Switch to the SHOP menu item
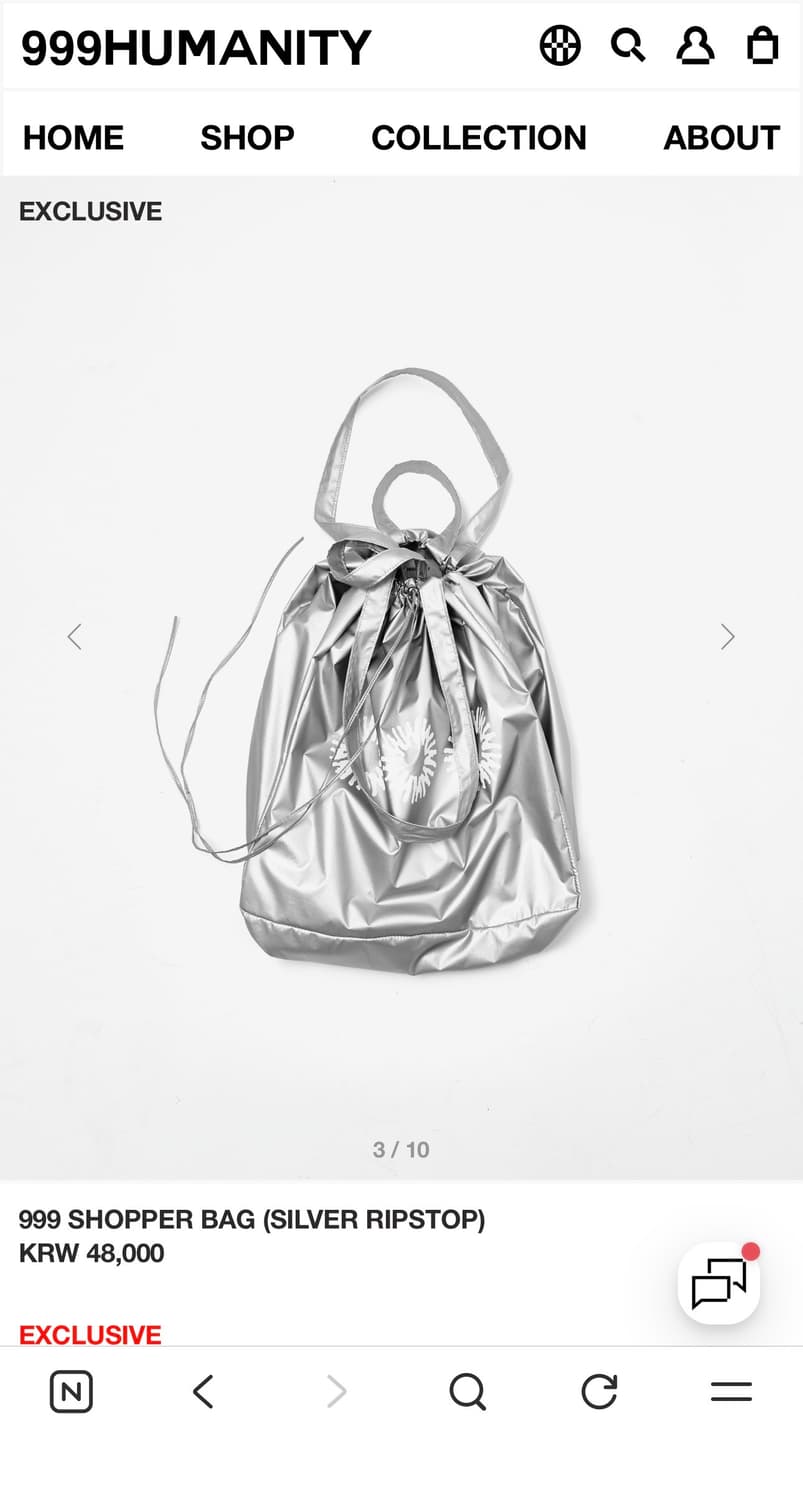The image size is (803, 1500). pyautogui.click(x=247, y=137)
